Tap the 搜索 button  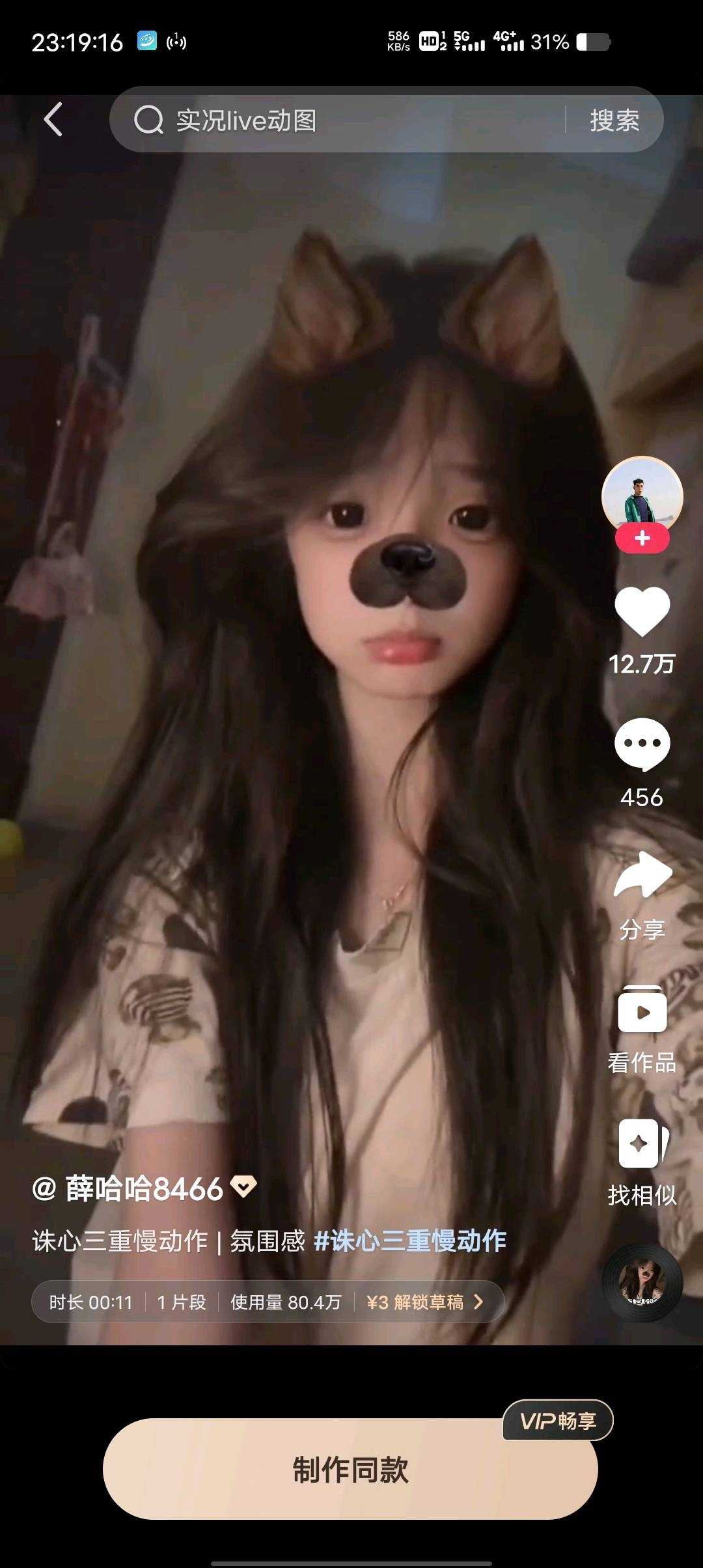[x=614, y=120]
